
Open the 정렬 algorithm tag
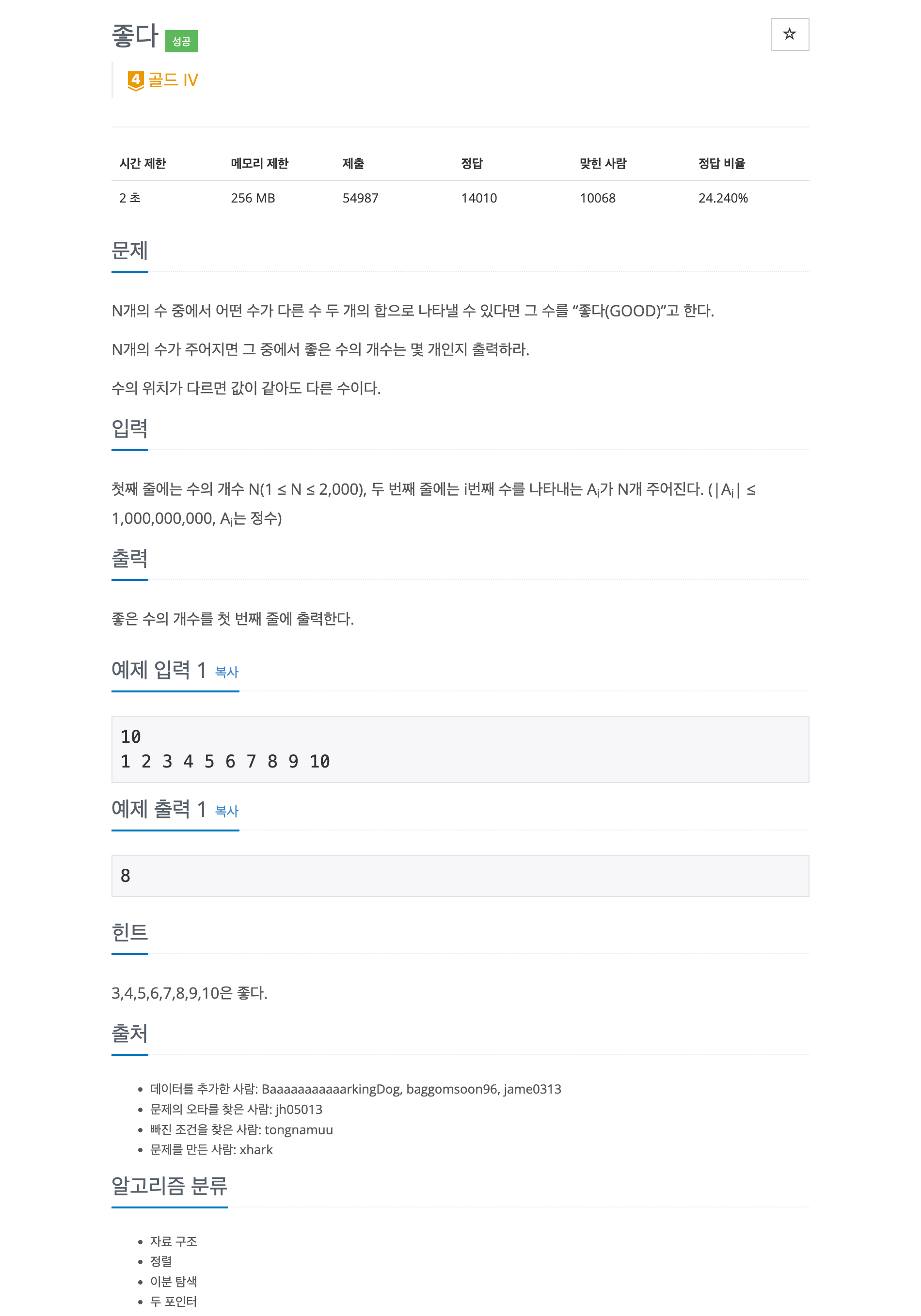coord(161,1262)
